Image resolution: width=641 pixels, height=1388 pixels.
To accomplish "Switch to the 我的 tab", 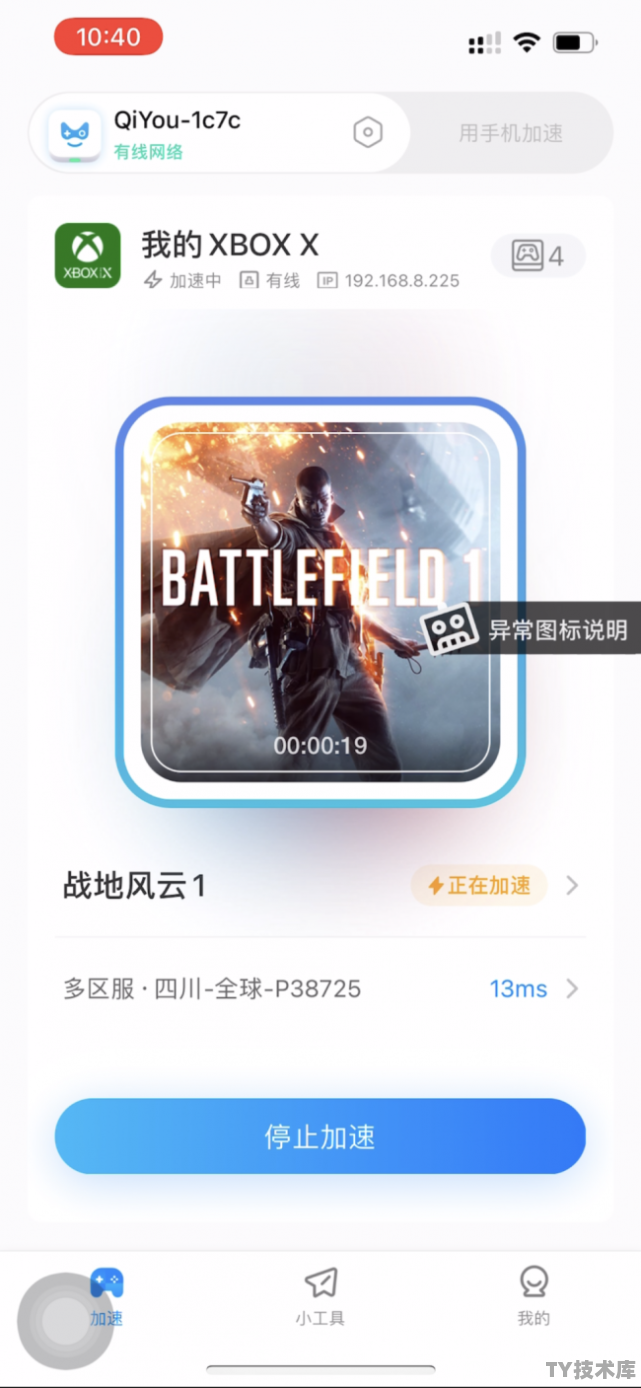I will [533, 1296].
